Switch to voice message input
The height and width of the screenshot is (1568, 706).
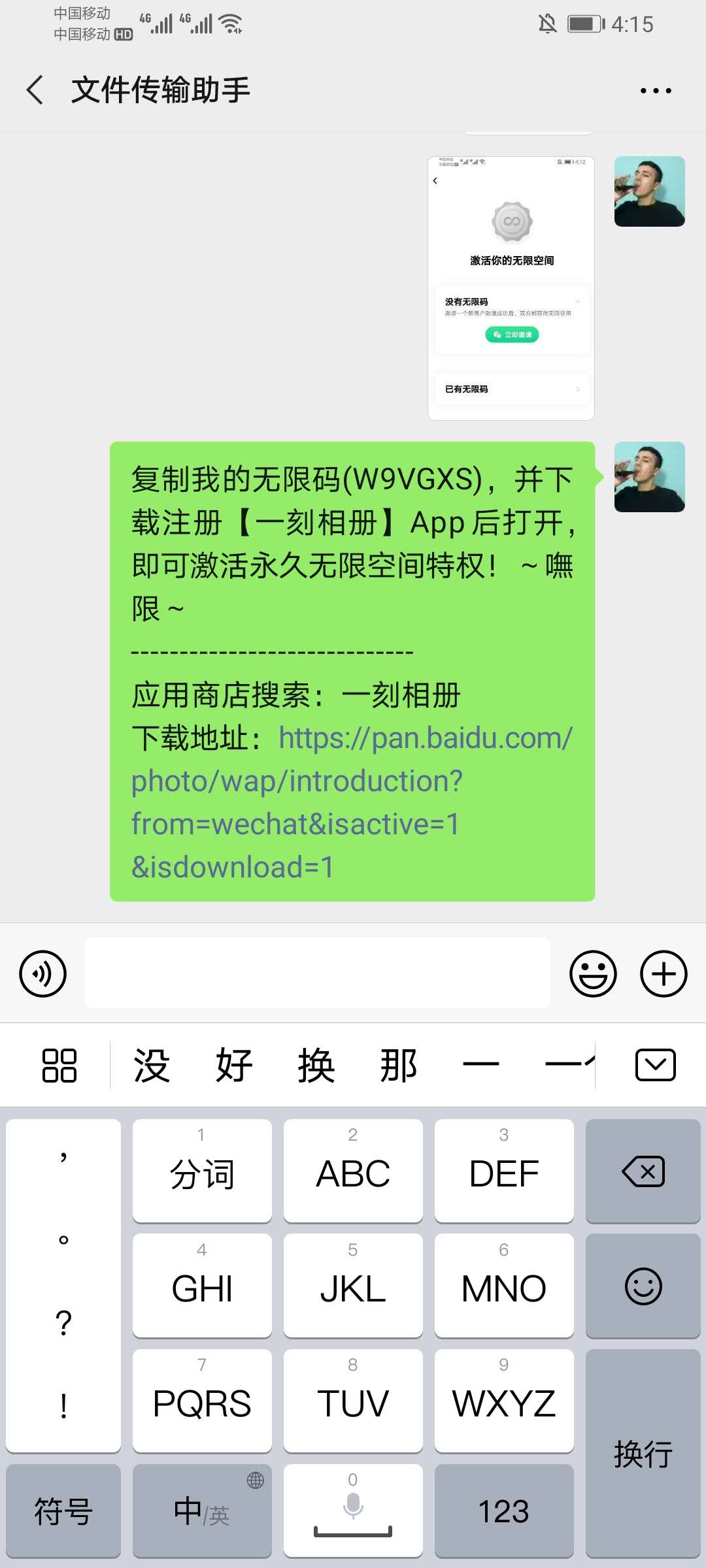point(43,973)
